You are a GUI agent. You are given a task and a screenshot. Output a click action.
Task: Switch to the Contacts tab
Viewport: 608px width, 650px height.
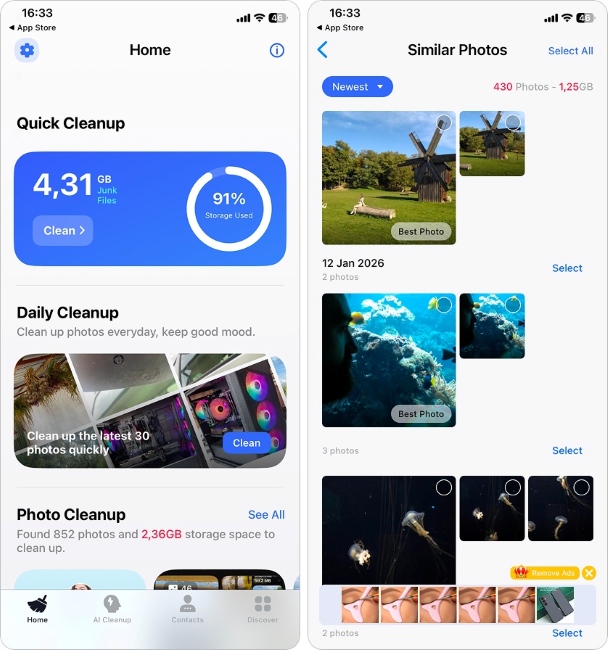click(187, 608)
